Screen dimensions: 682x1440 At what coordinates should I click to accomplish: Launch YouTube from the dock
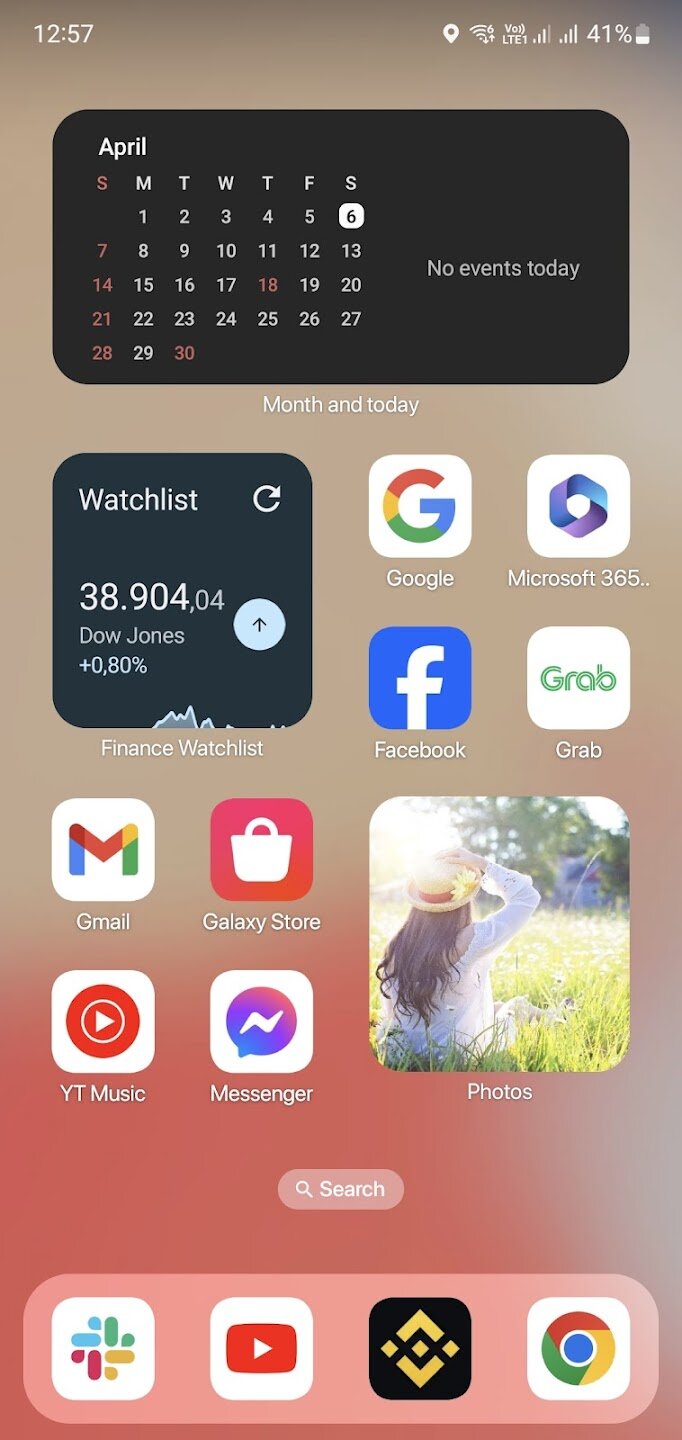(x=261, y=1348)
